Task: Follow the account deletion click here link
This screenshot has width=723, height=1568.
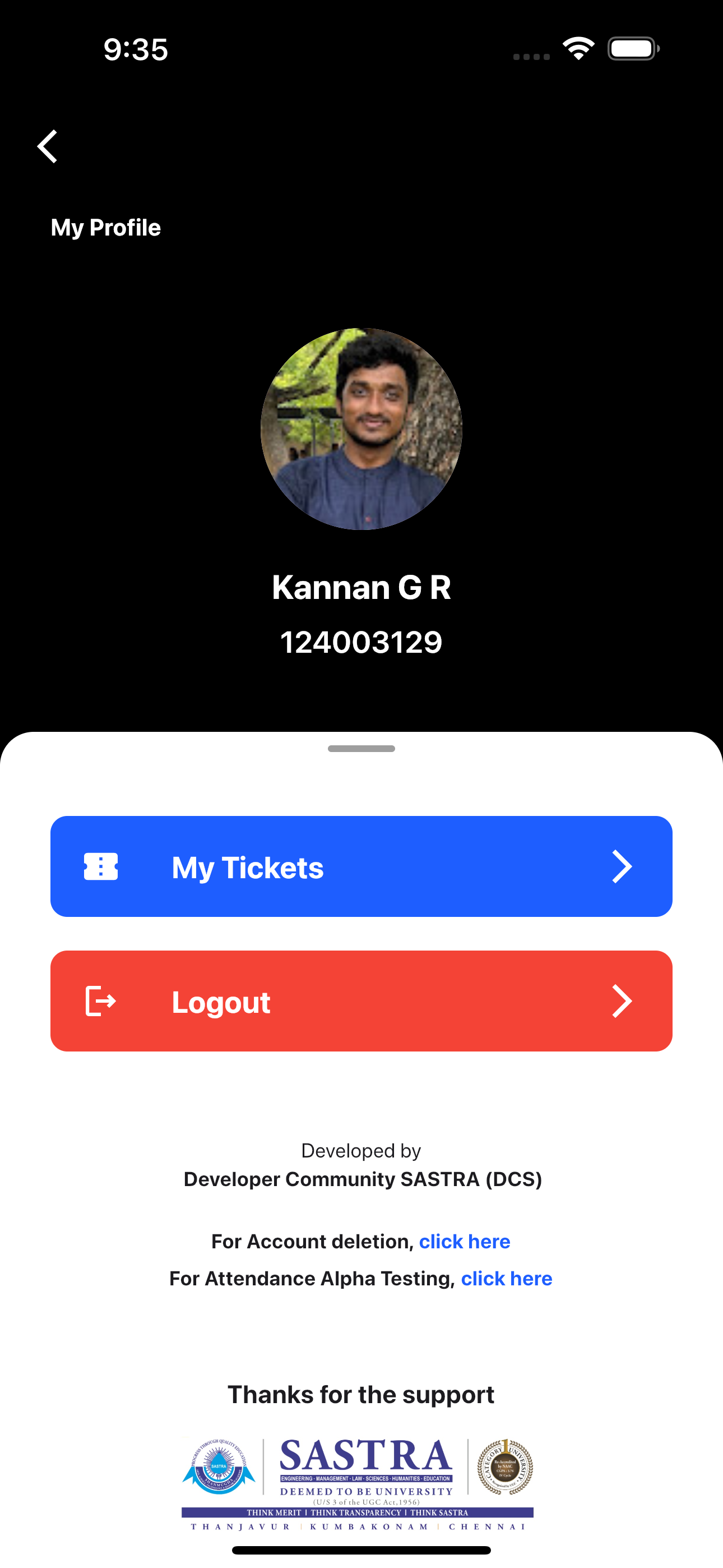Action: pyautogui.click(x=465, y=1241)
